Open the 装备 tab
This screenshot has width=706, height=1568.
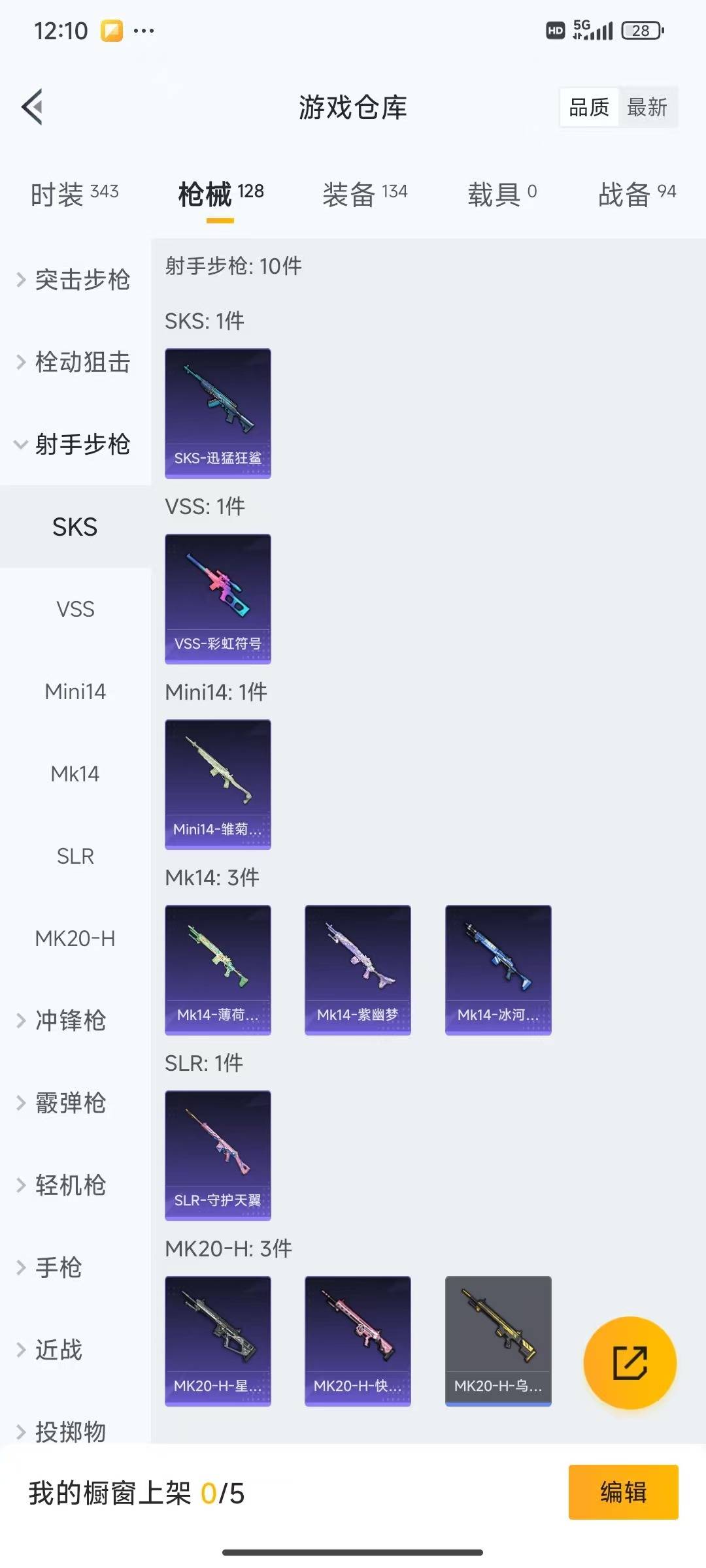click(365, 193)
